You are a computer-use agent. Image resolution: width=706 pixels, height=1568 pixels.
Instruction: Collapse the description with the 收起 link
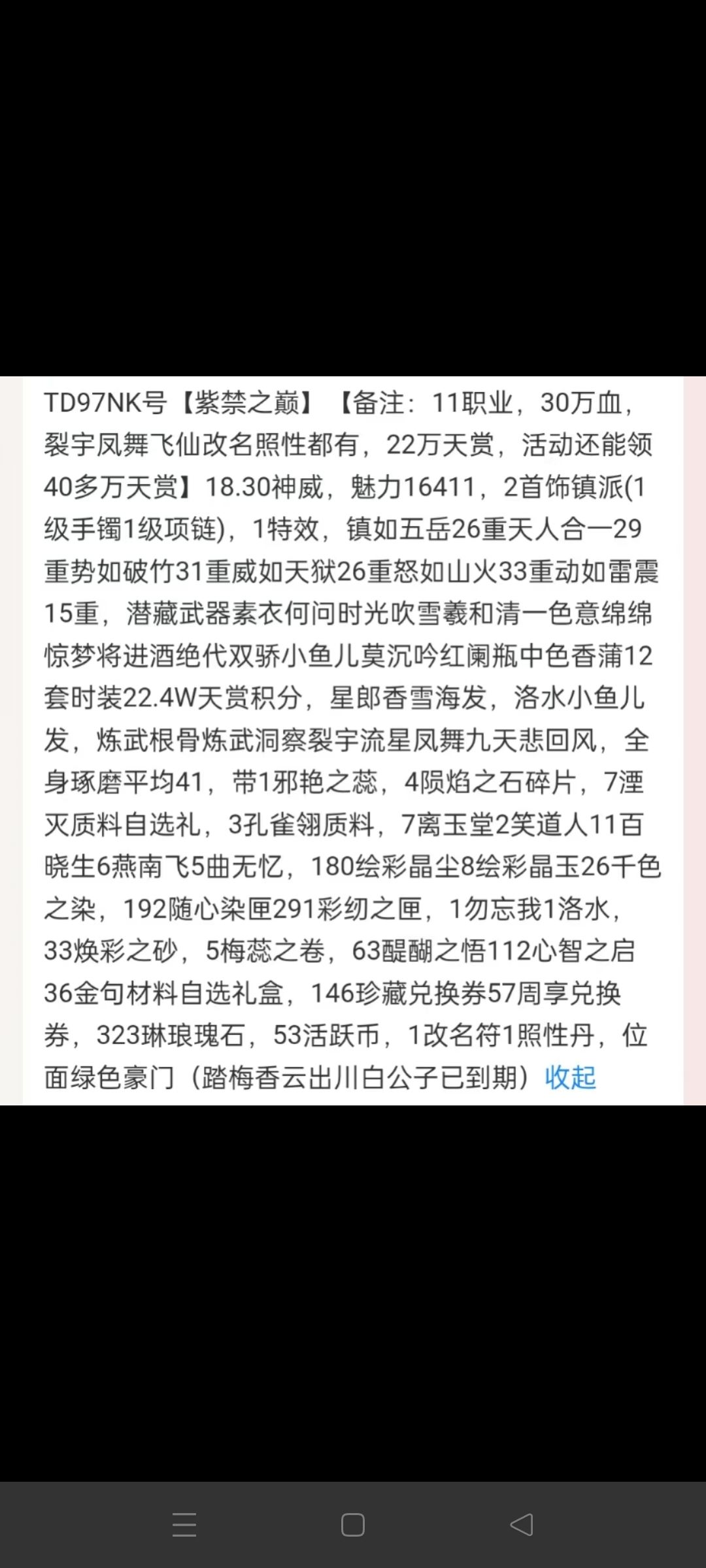pyautogui.click(x=570, y=1077)
